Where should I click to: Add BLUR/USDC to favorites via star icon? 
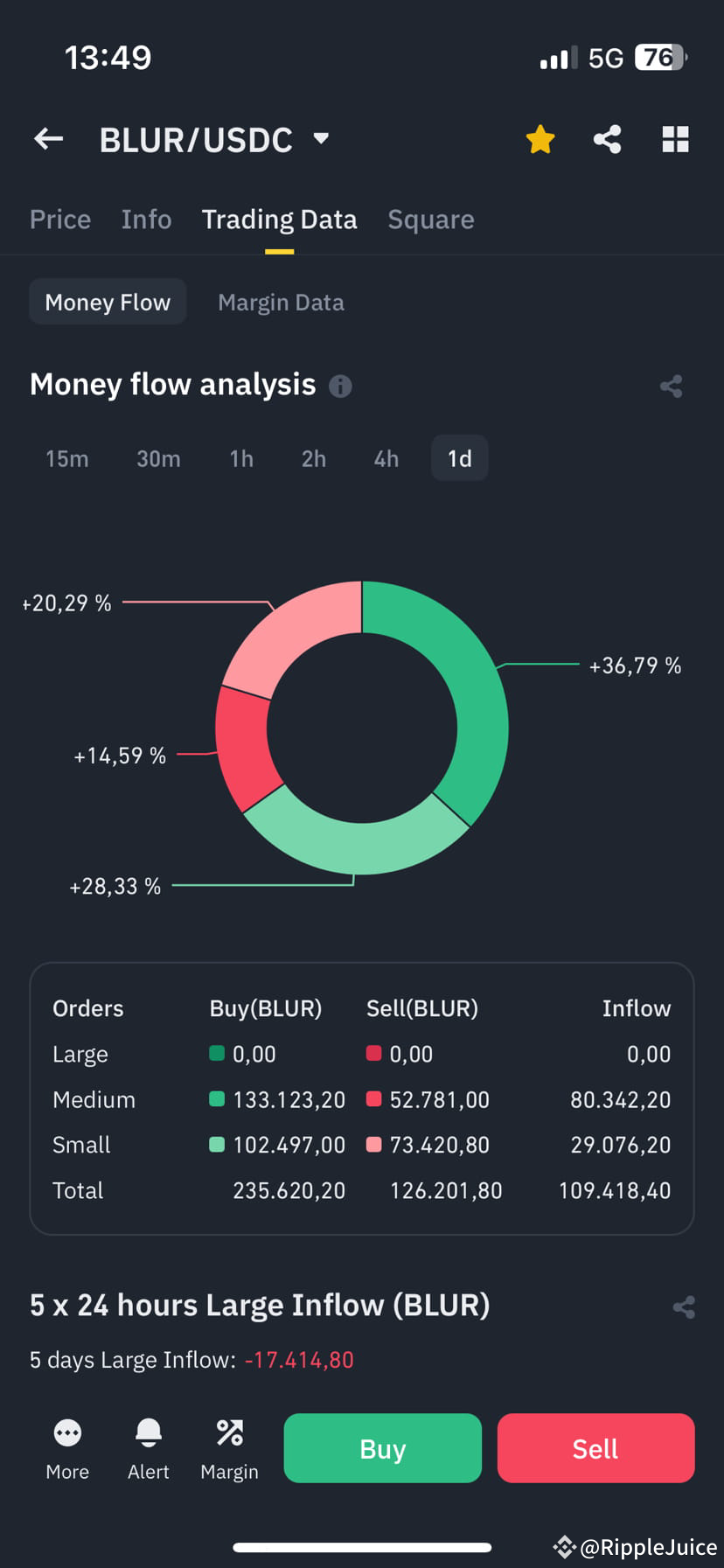(540, 138)
